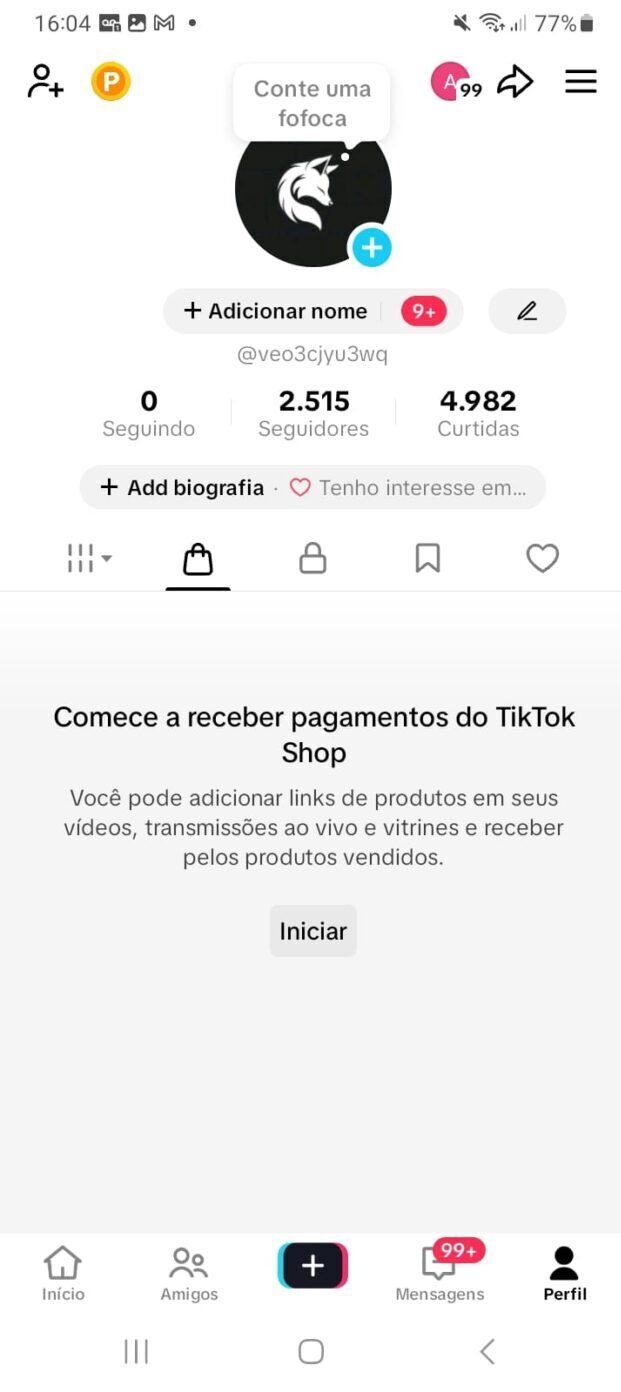
Task: Create a new post with plus button
Action: [x=312, y=1265]
